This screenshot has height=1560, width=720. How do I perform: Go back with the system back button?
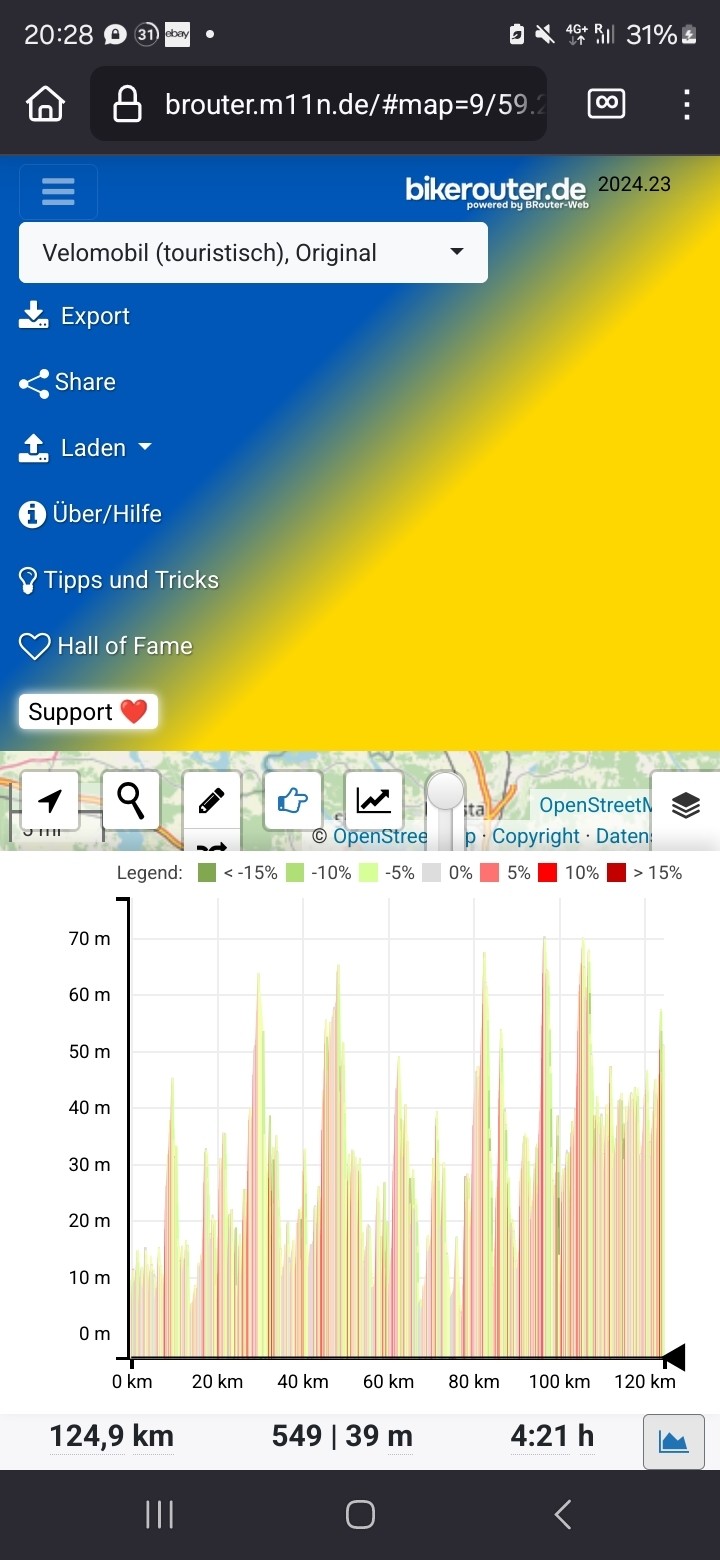pyautogui.click(x=563, y=1514)
